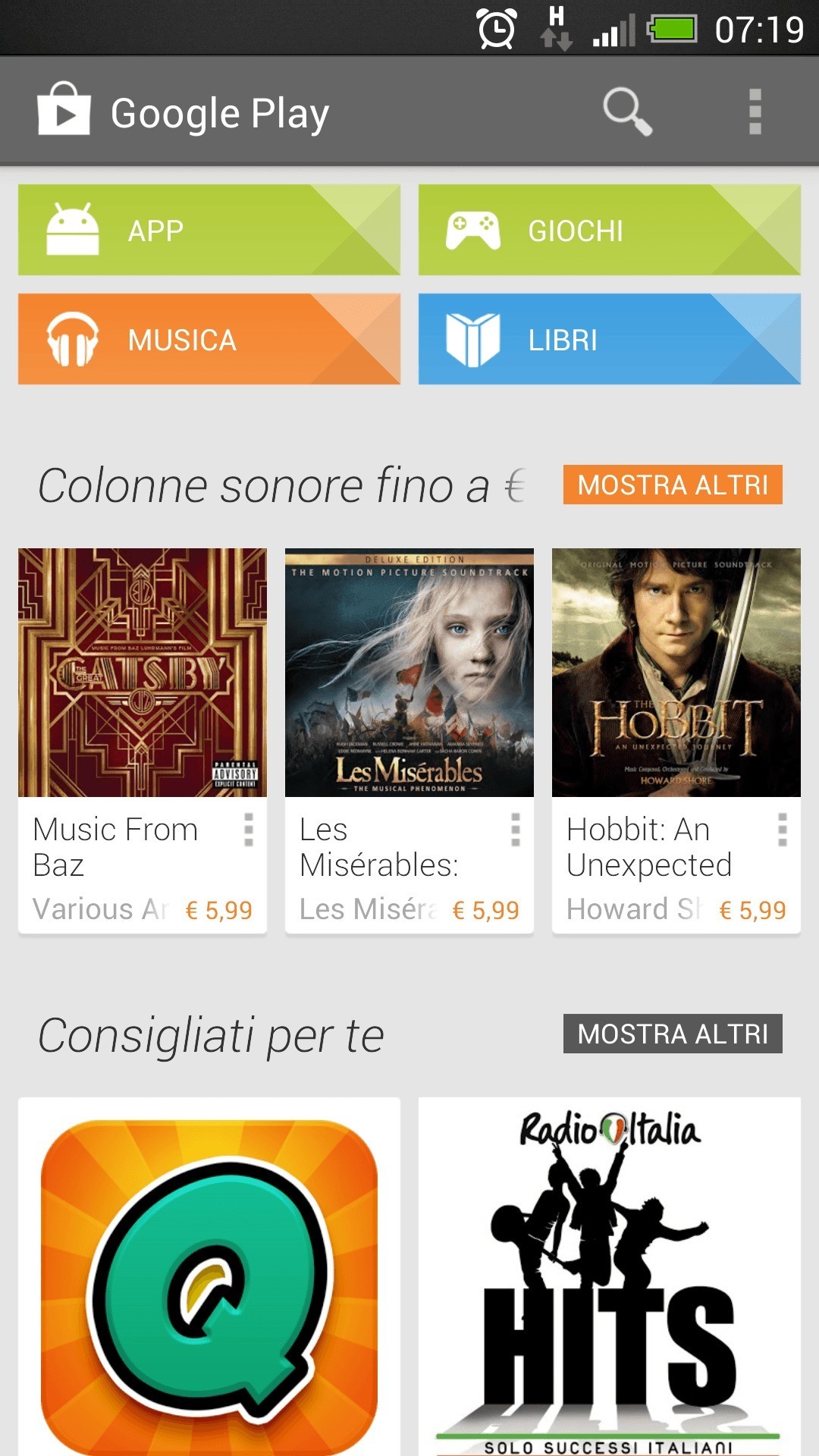819x1456 pixels.
Task: Open the APP category
Action: point(209,230)
